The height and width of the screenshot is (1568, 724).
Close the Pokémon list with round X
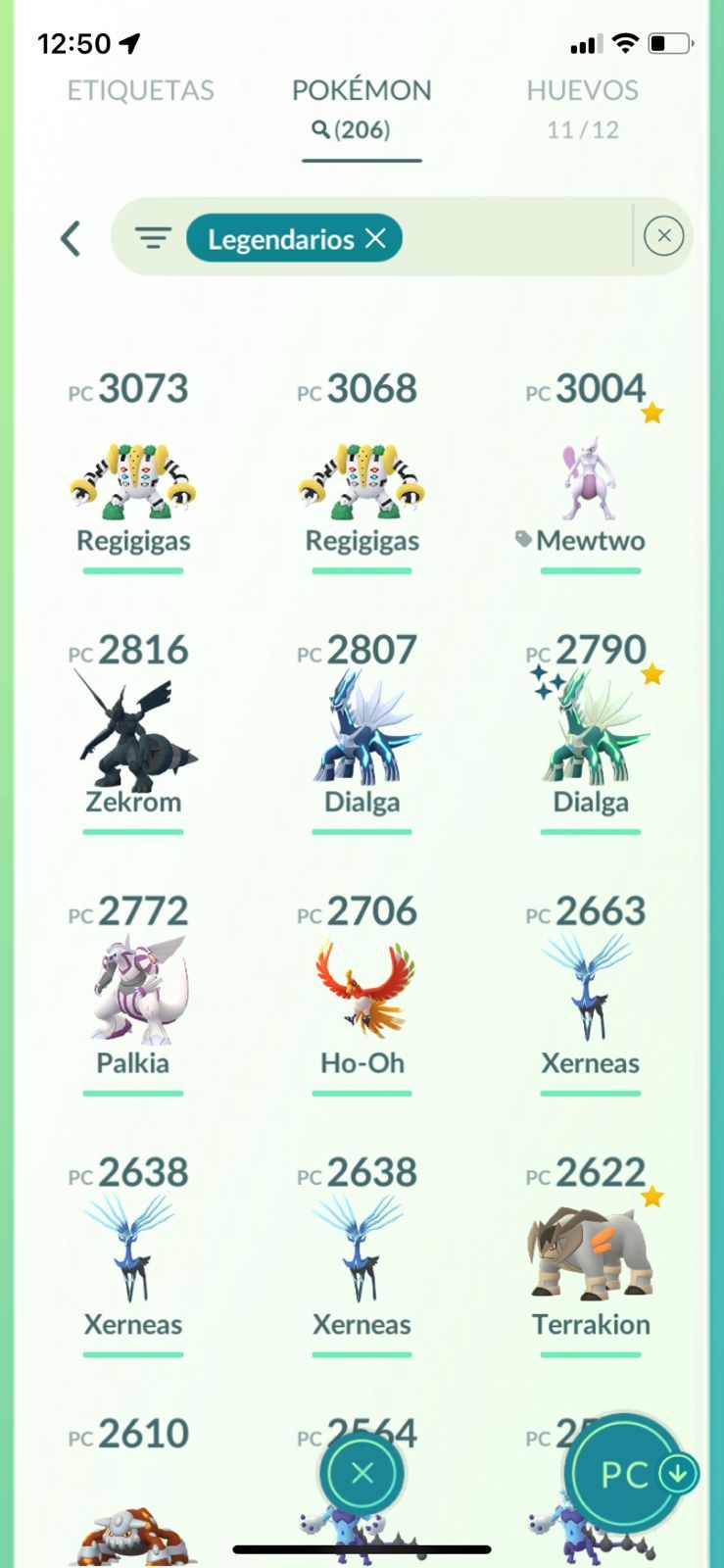362,1473
